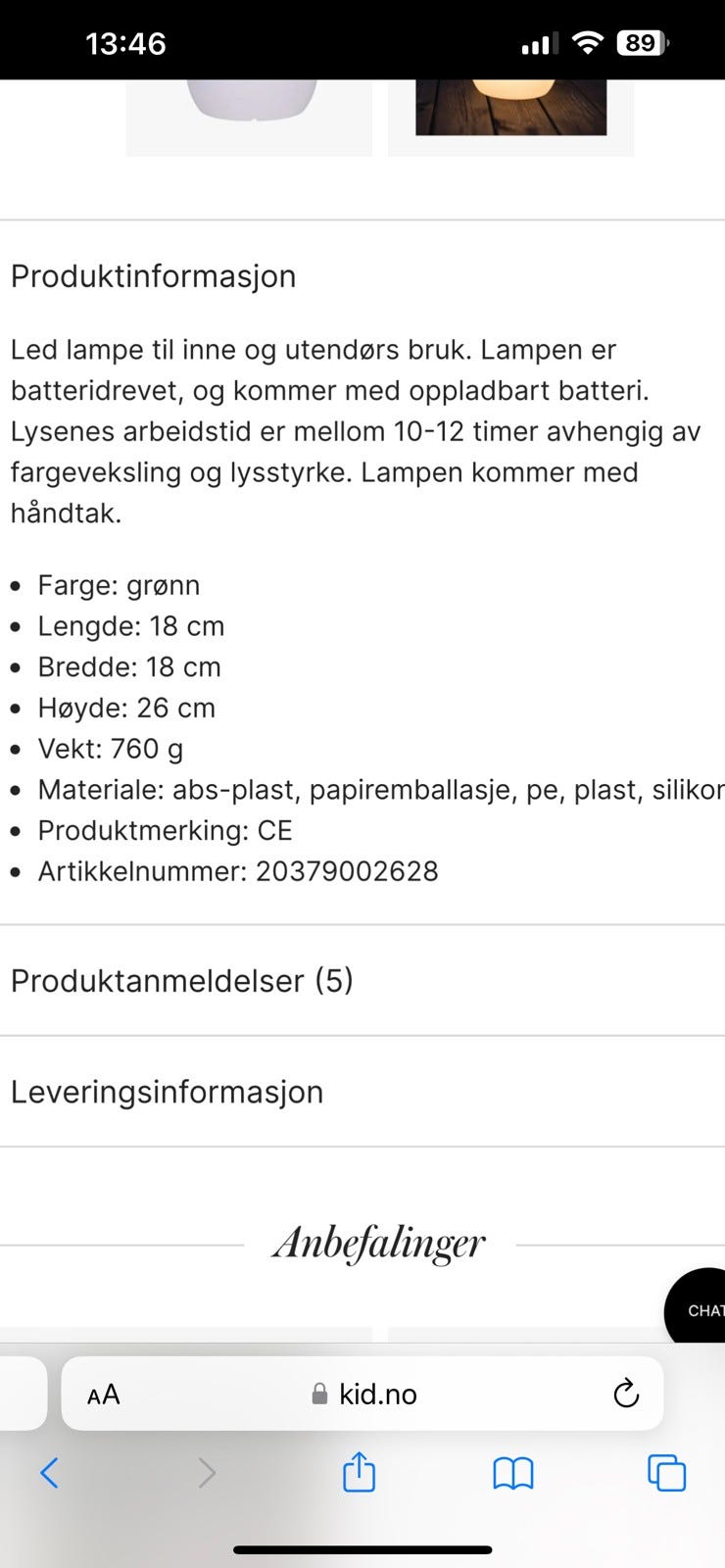The width and height of the screenshot is (725, 1568).
Task: Open the CHAT bubble button
Action: click(700, 1308)
